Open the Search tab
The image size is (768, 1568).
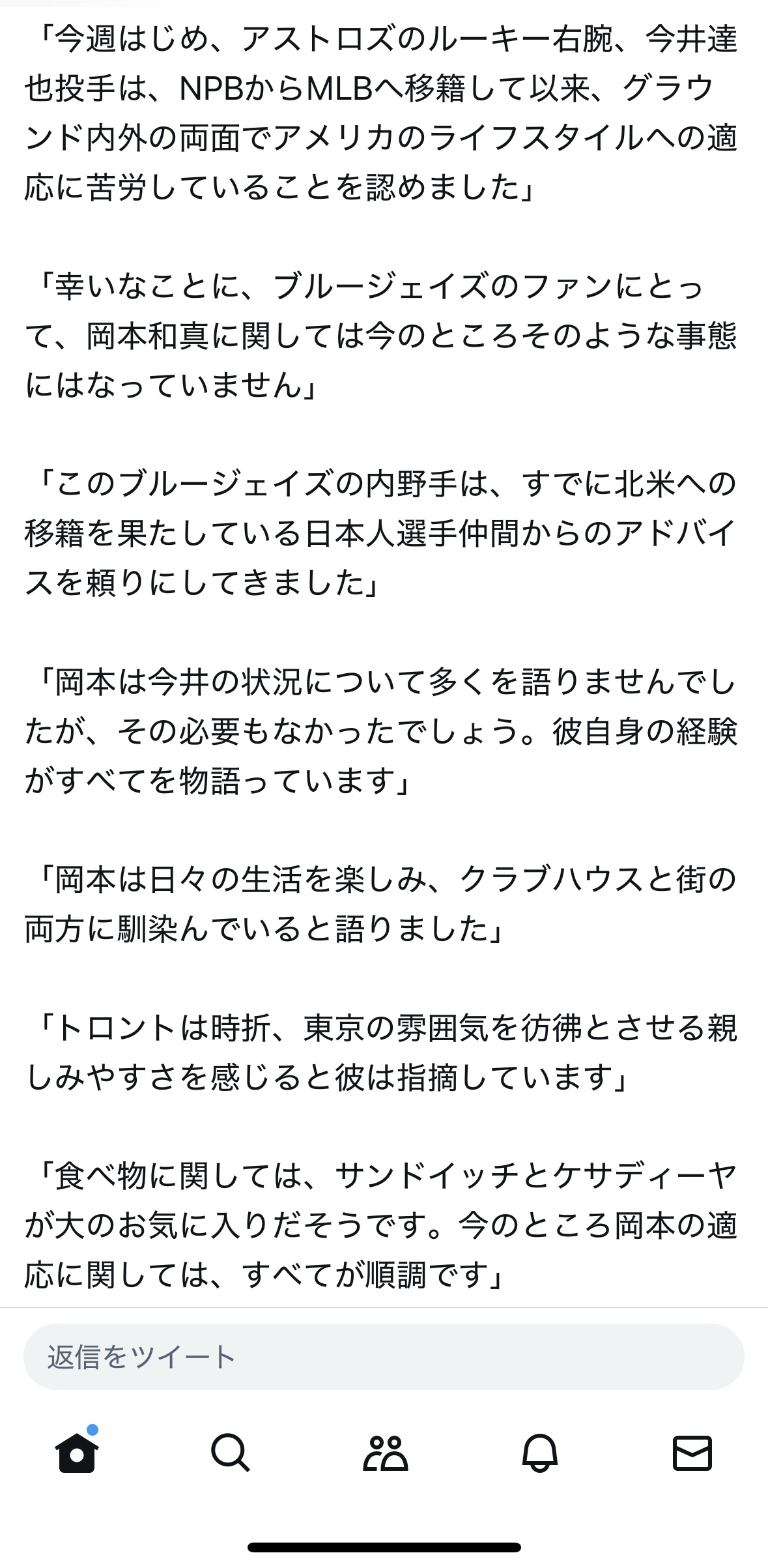coord(231,1453)
